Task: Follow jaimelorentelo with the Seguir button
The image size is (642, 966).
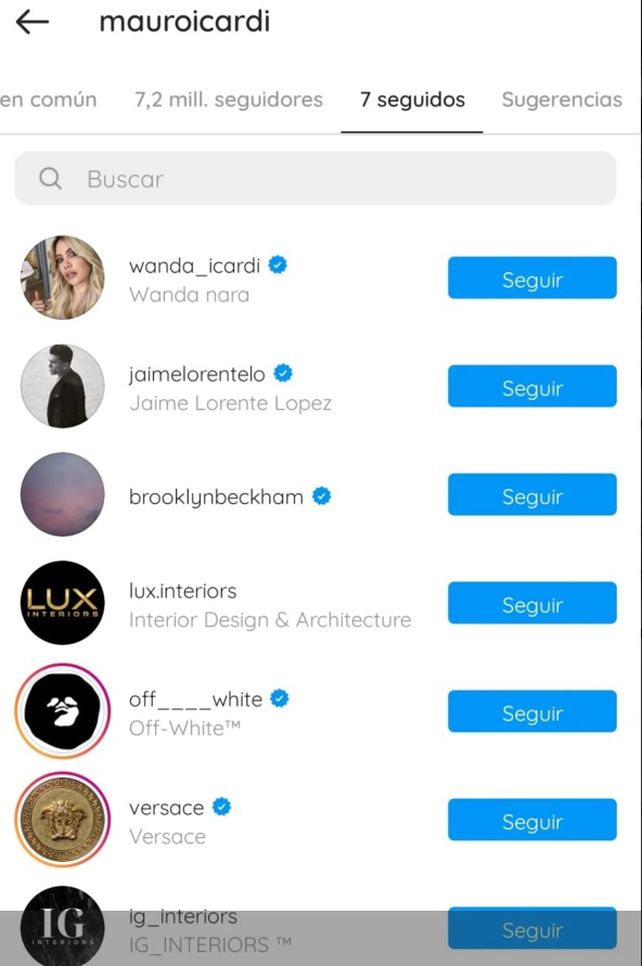Action: pyautogui.click(x=532, y=386)
